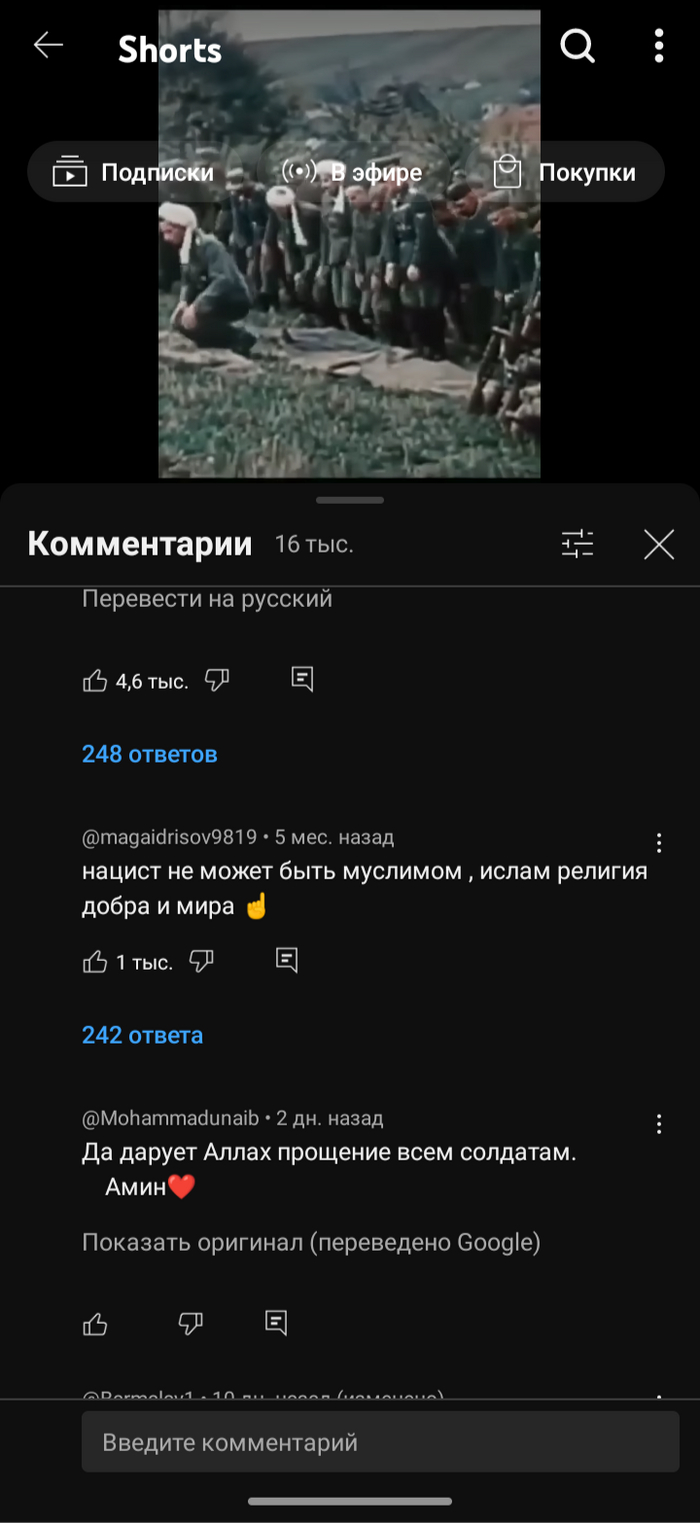Expand 248 ответов replies
Image resolution: width=700 pixels, height=1523 pixels.
click(x=149, y=754)
